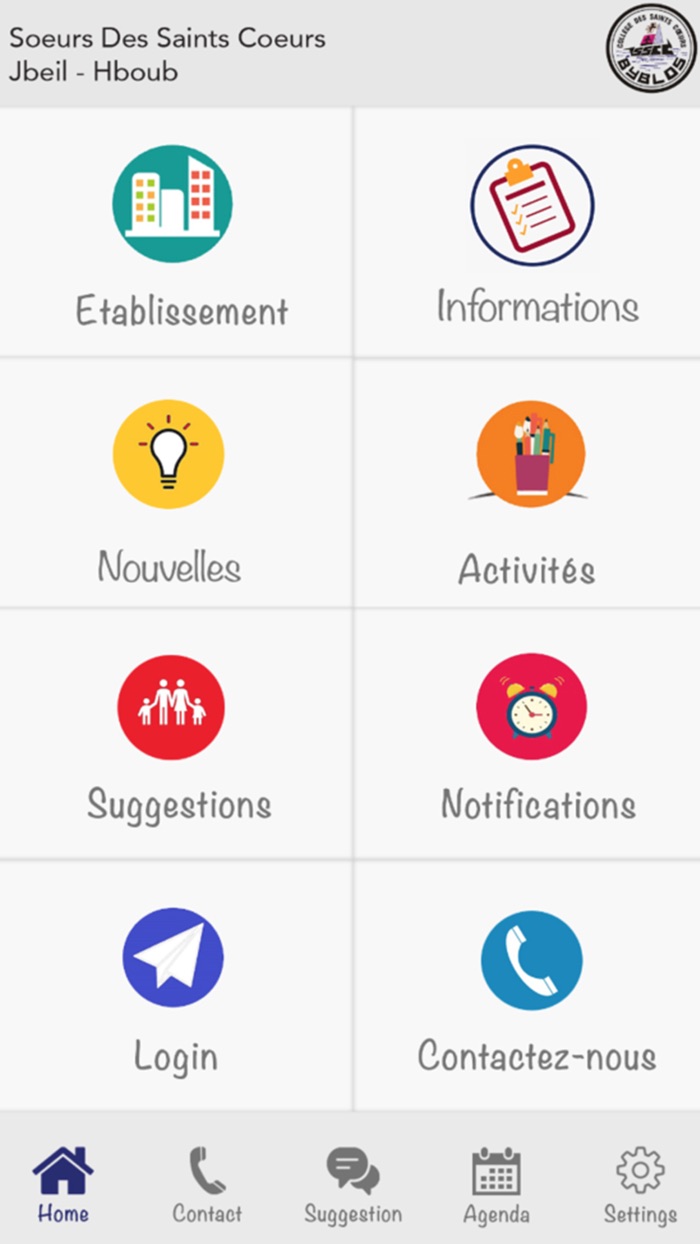Switch to the Home tab

(63, 1185)
